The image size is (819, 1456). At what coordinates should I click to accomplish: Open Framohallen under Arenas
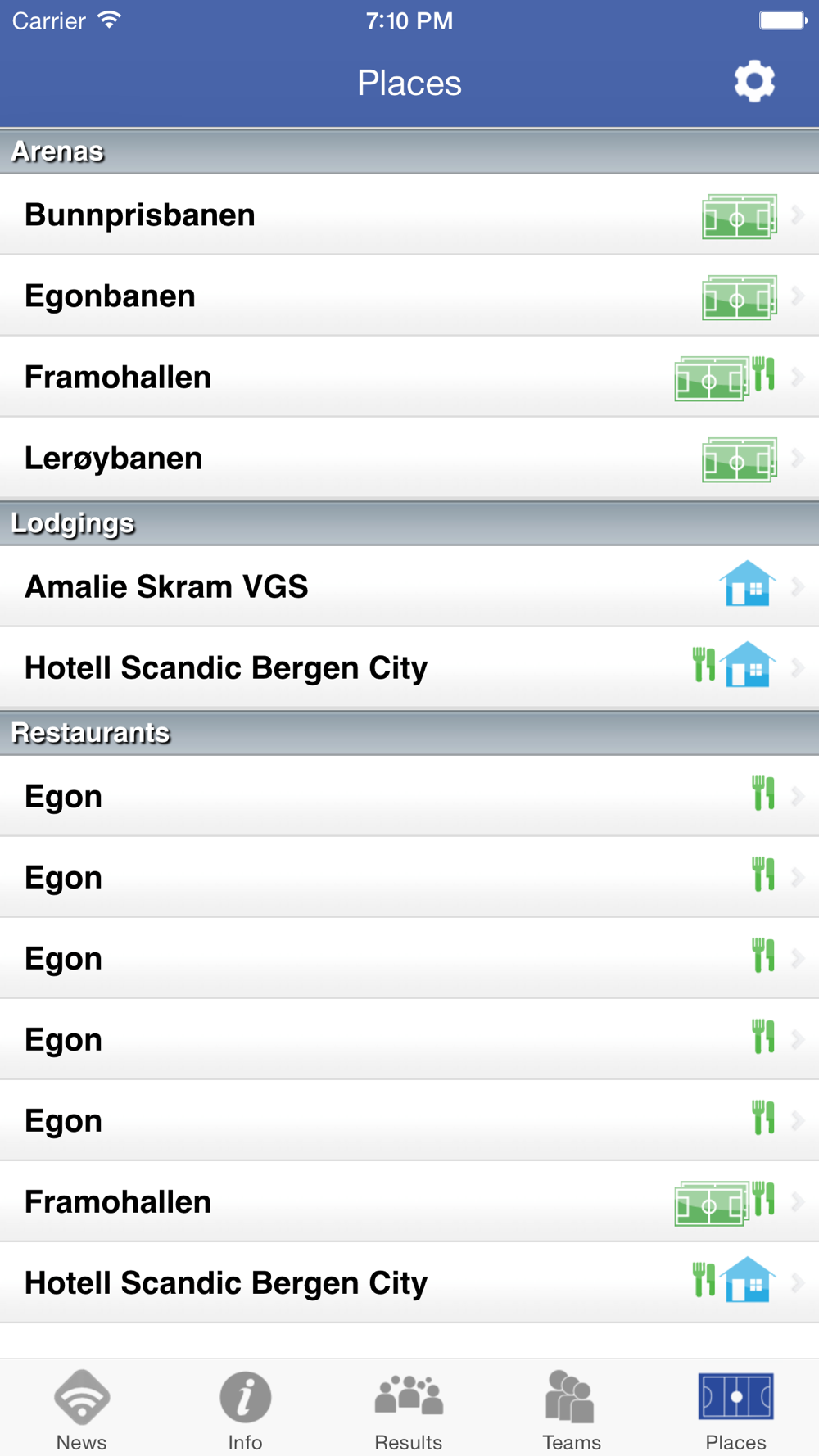pyautogui.click(x=409, y=377)
